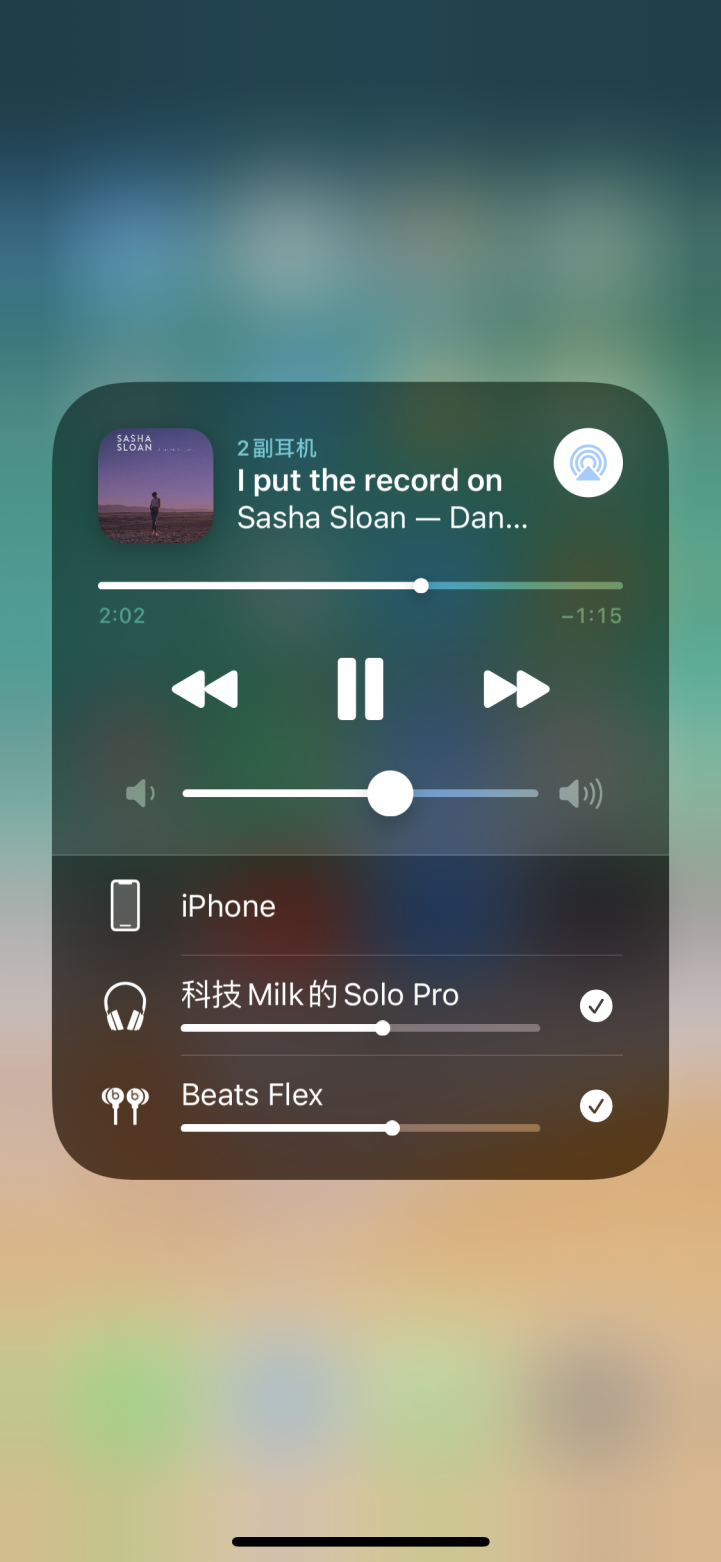The height and width of the screenshot is (1562, 721).
Task: Adjust the Beats Flex volume slider
Action: pos(360,1128)
